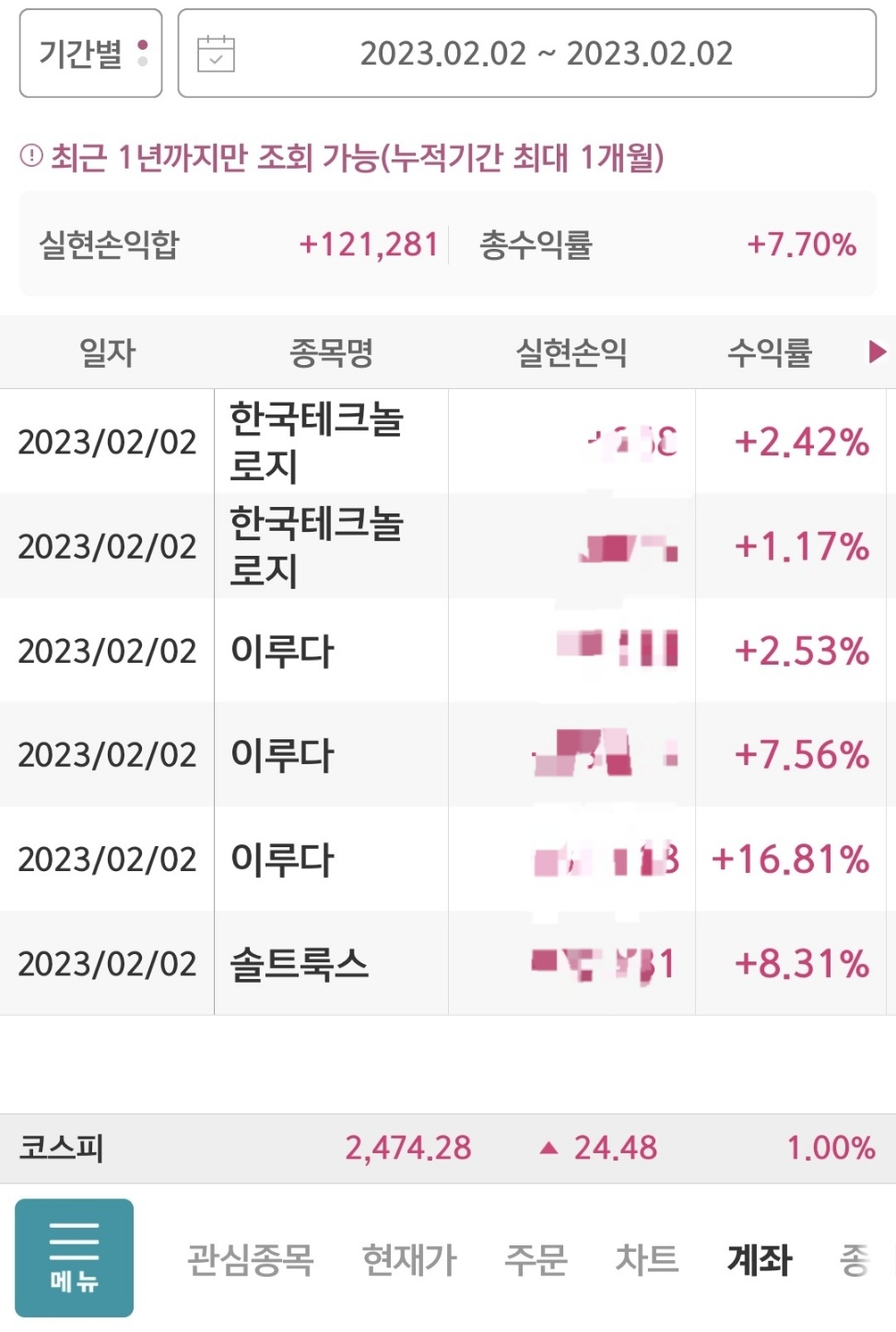This screenshot has width=896, height=1332.
Task: Switch to the 현재가 tab
Action: click(409, 1259)
